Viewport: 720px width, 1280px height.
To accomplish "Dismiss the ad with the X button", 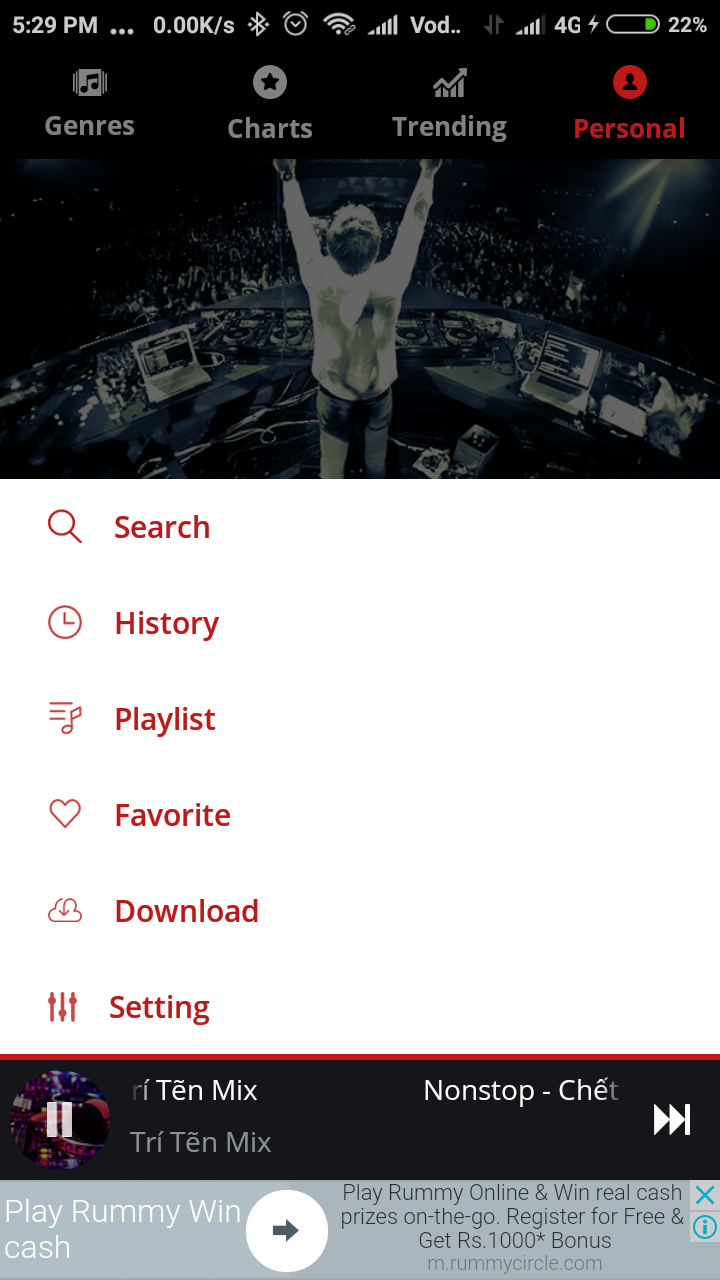I will (x=705, y=1193).
